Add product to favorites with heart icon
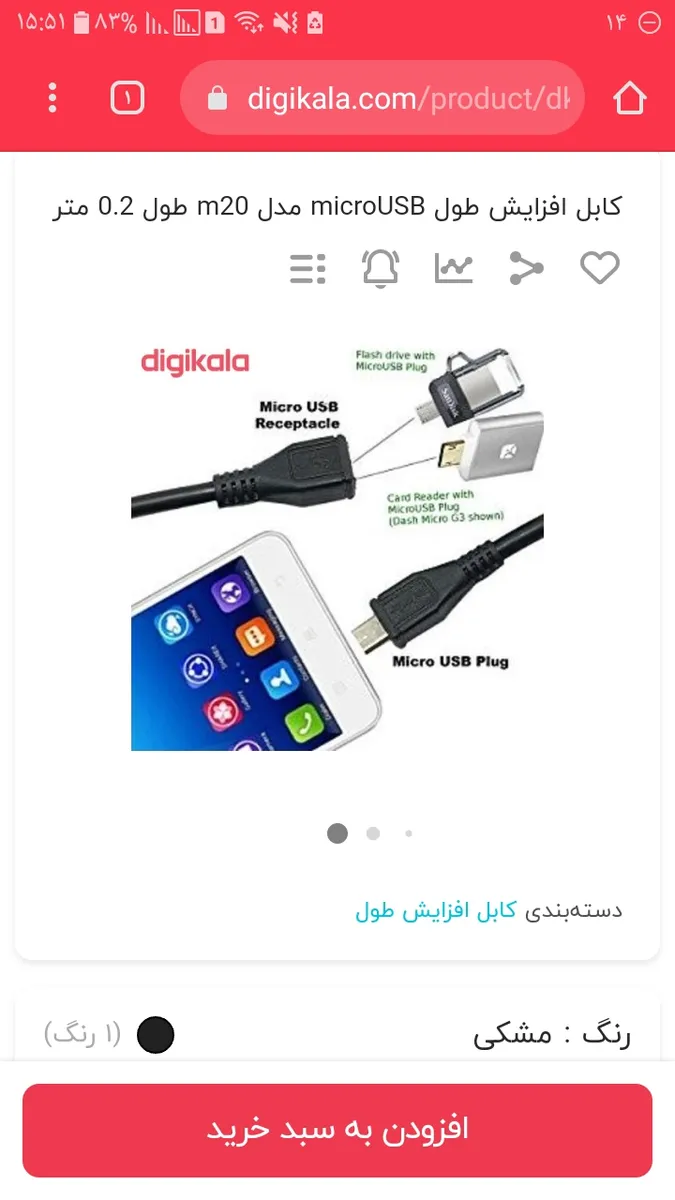Screen dimensions: 675x1200 click(x=600, y=268)
